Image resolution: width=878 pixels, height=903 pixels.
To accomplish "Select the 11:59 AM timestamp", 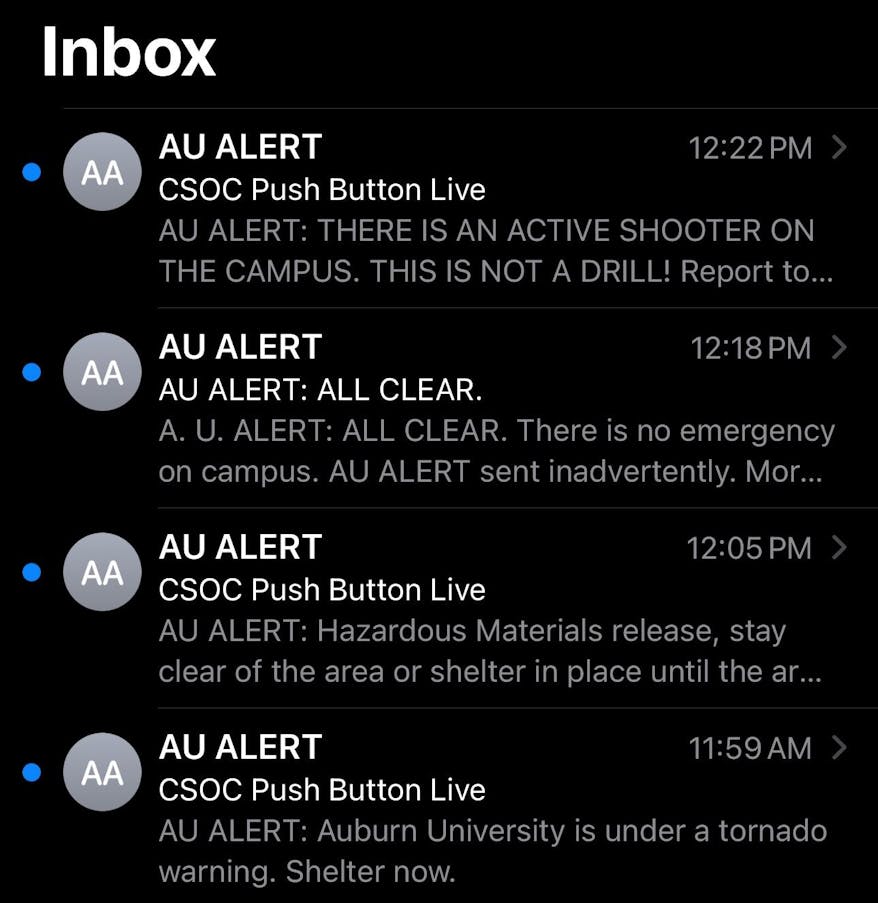I will click(752, 748).
